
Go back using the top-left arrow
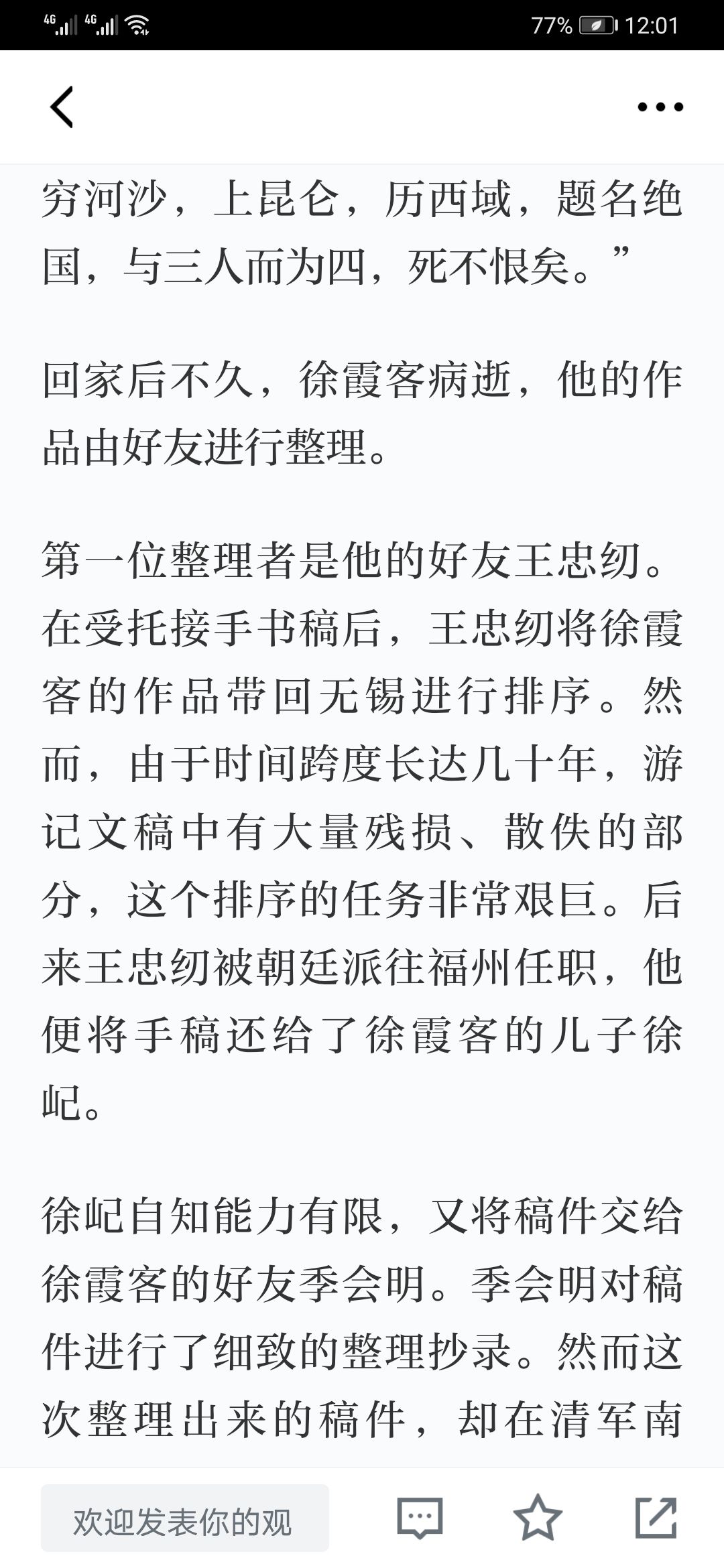point(62,107)
